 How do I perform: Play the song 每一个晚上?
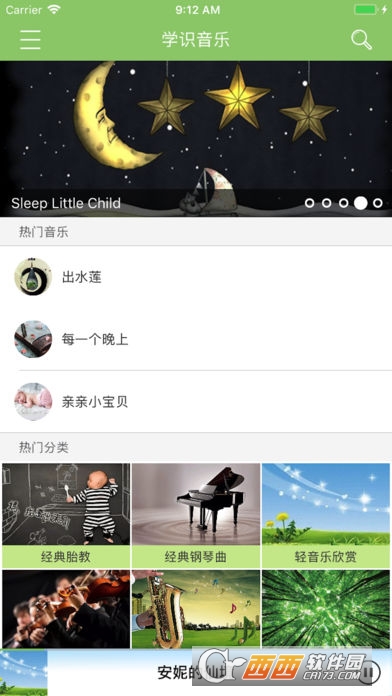(x=196, y=340)
